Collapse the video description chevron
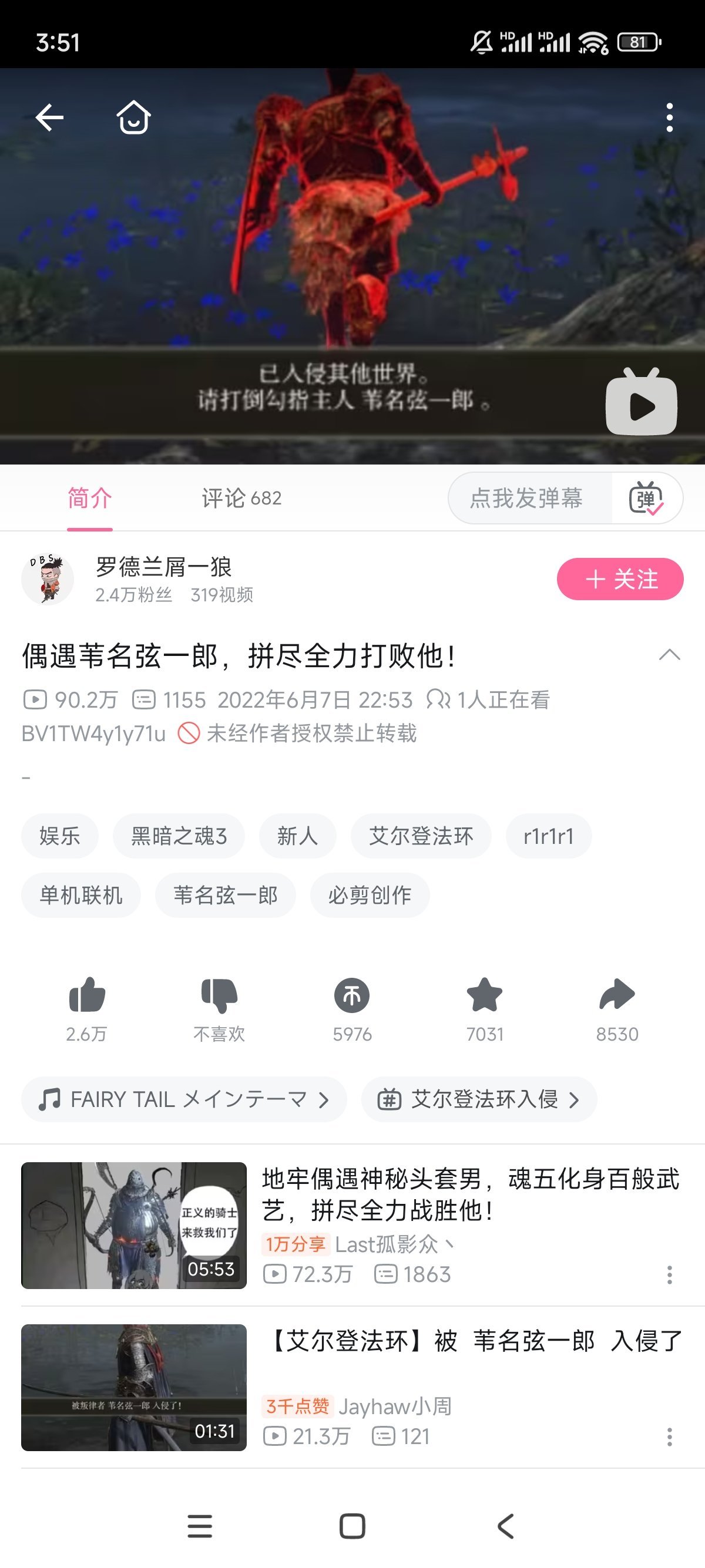 point(669,655)
